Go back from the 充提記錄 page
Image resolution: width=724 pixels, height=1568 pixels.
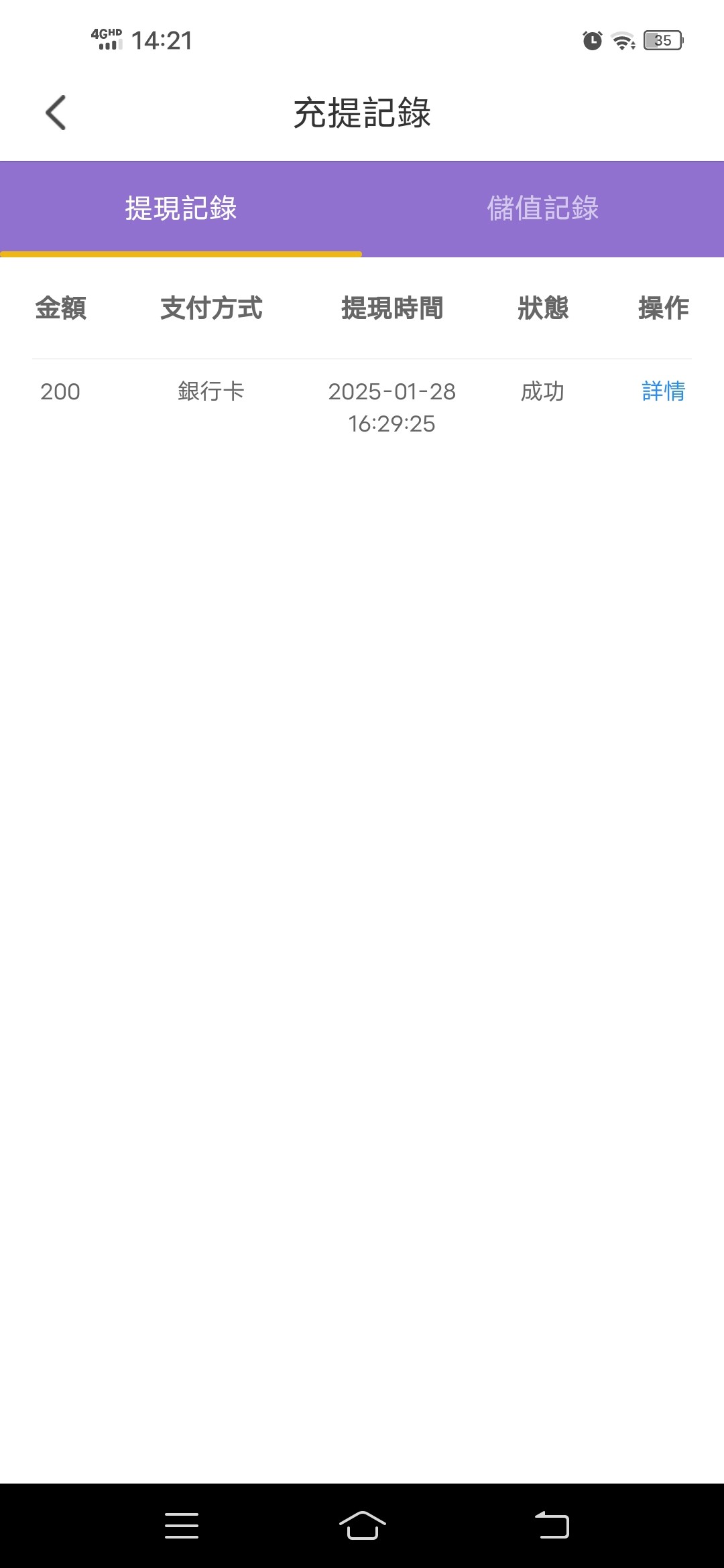pos(56,113)
